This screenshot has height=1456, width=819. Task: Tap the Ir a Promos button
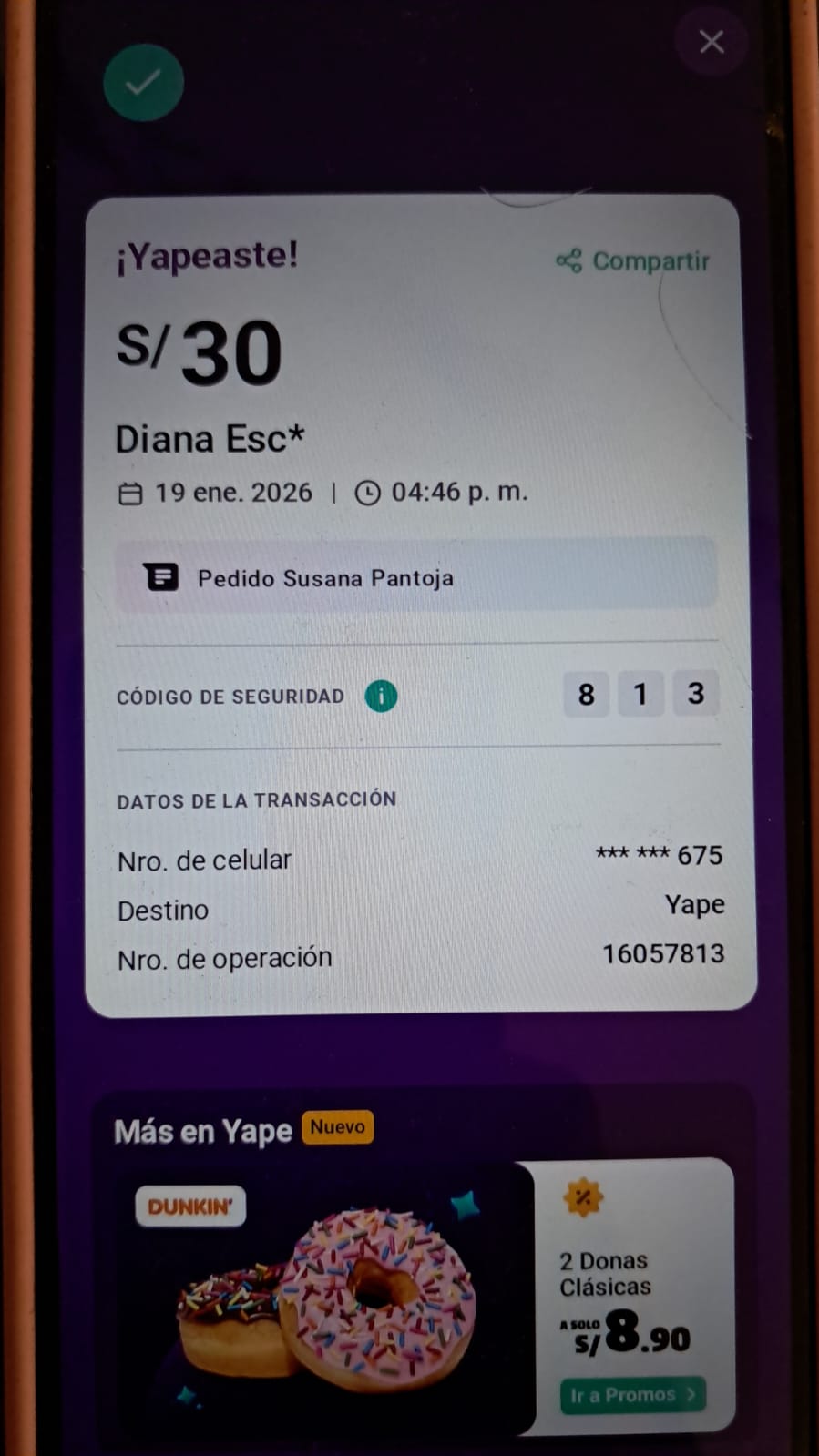(632, 1395)
